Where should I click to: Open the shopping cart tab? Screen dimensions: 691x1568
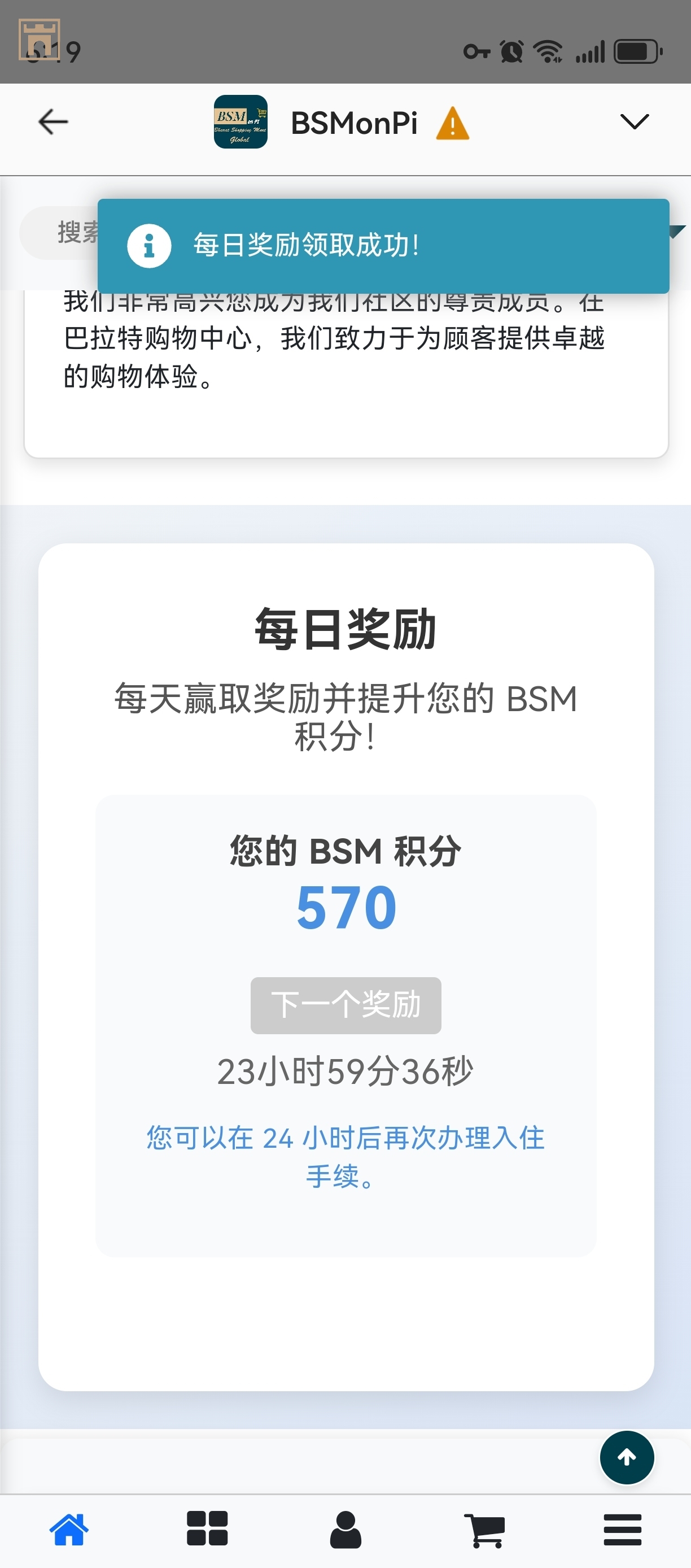tap(484, 1529)
